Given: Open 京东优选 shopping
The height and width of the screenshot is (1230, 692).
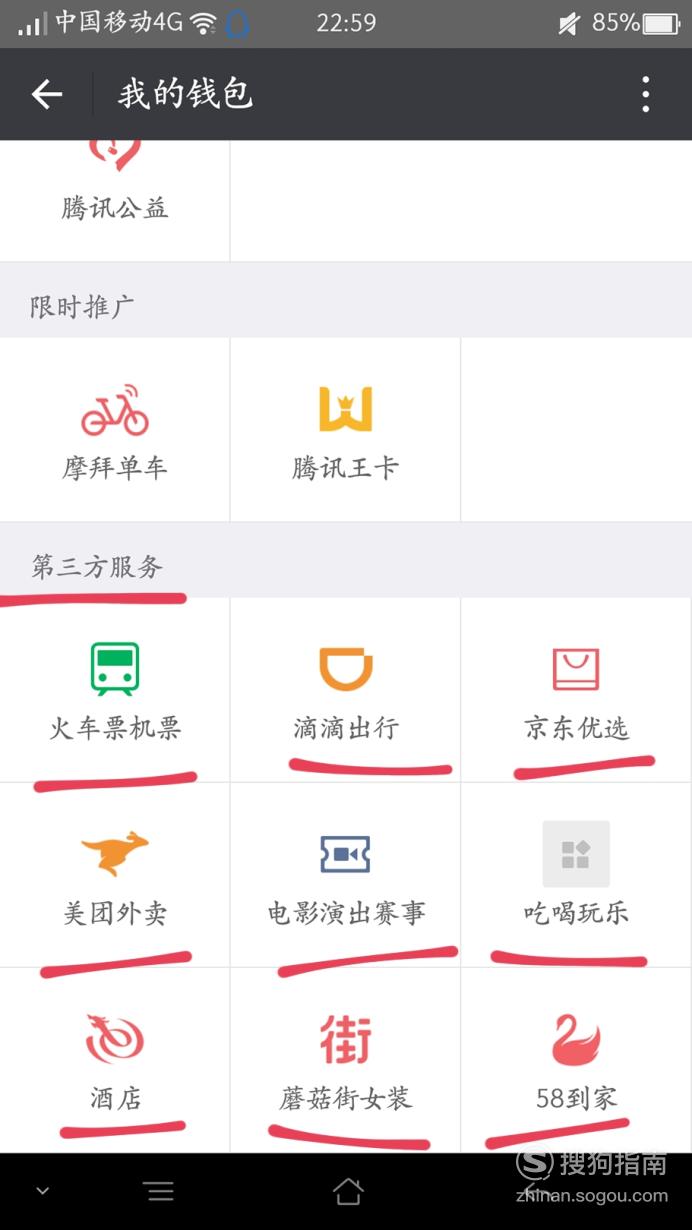Looking at the screenshot, I should [x=576, y=690].
